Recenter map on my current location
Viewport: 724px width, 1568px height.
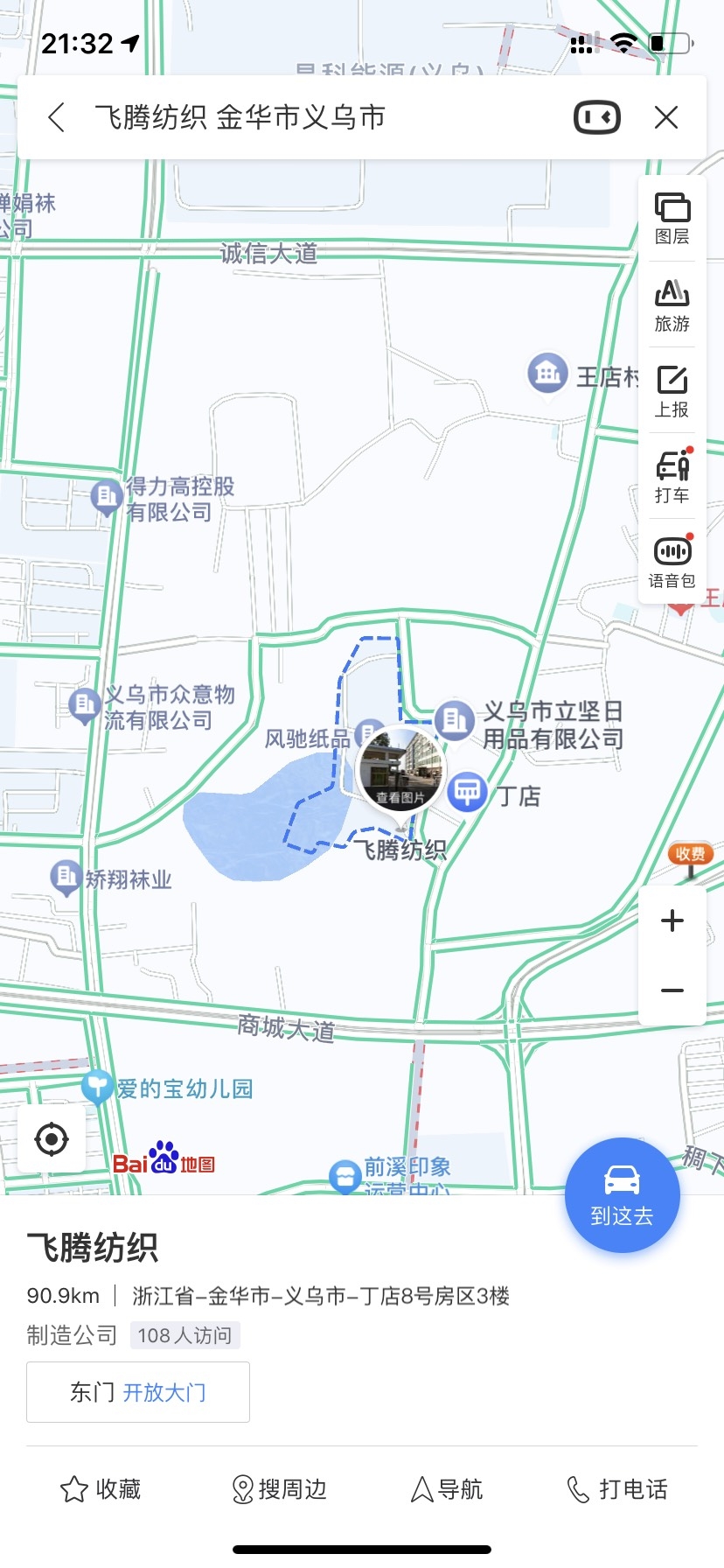(x=52, y=1139)
